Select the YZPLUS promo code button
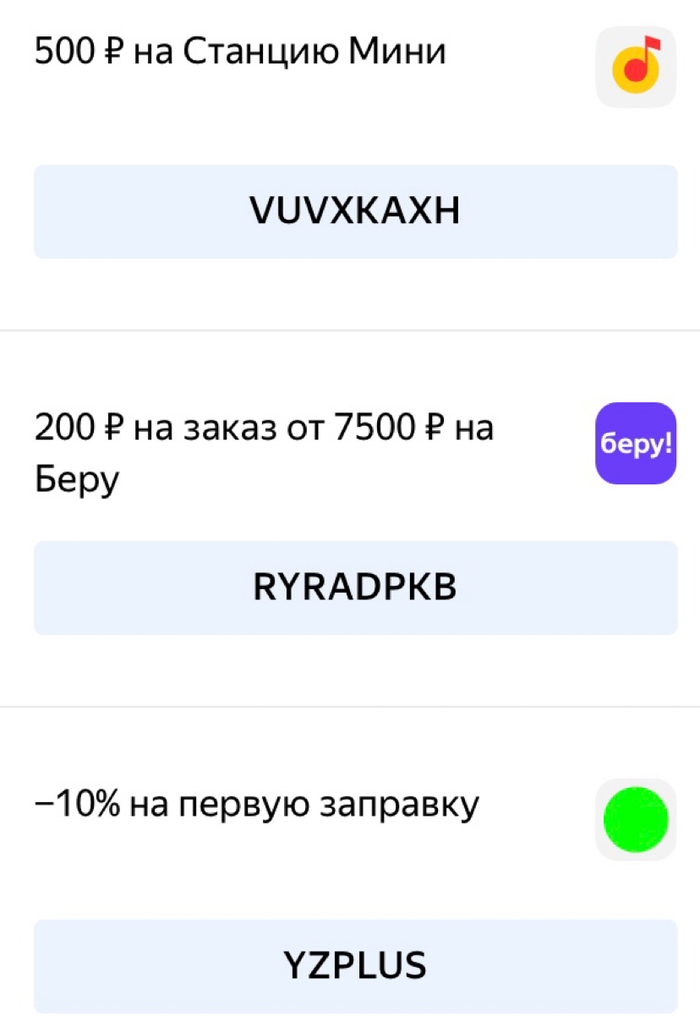The width and height of the screenshot is (700, 1027). coord(355,965)
